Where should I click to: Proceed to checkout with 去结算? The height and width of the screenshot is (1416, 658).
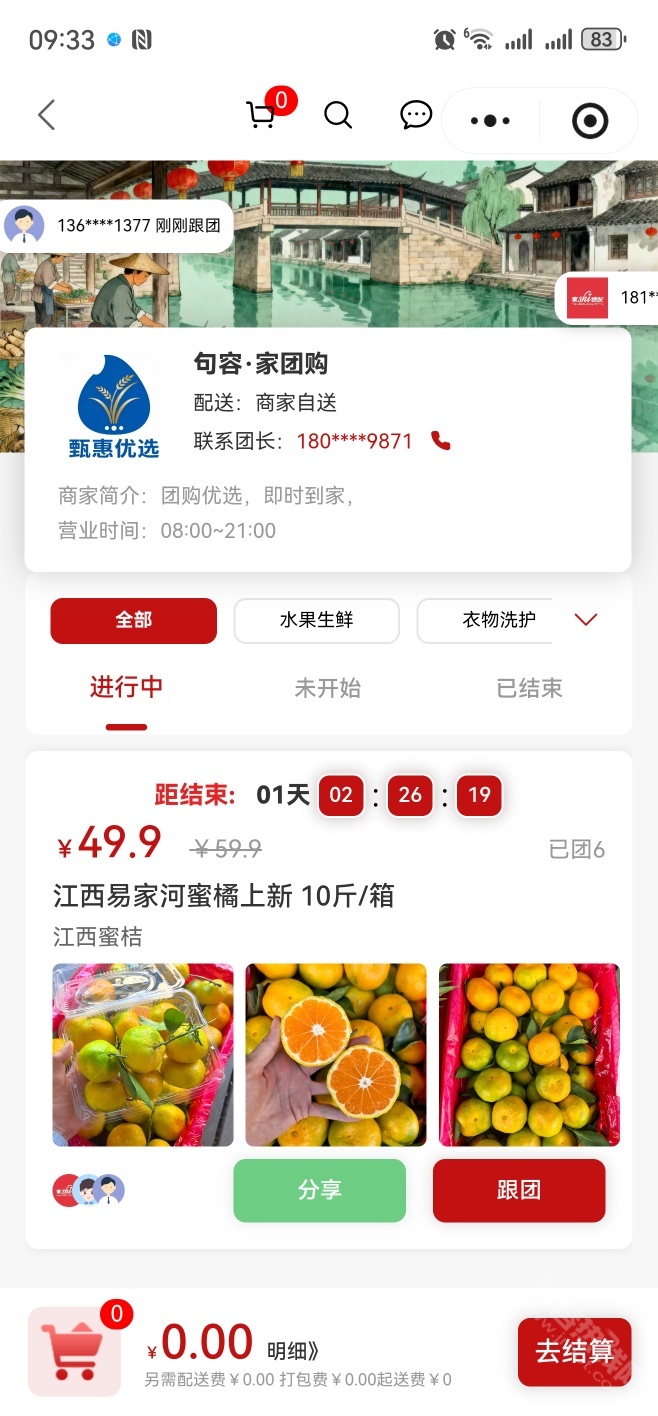574,1351
